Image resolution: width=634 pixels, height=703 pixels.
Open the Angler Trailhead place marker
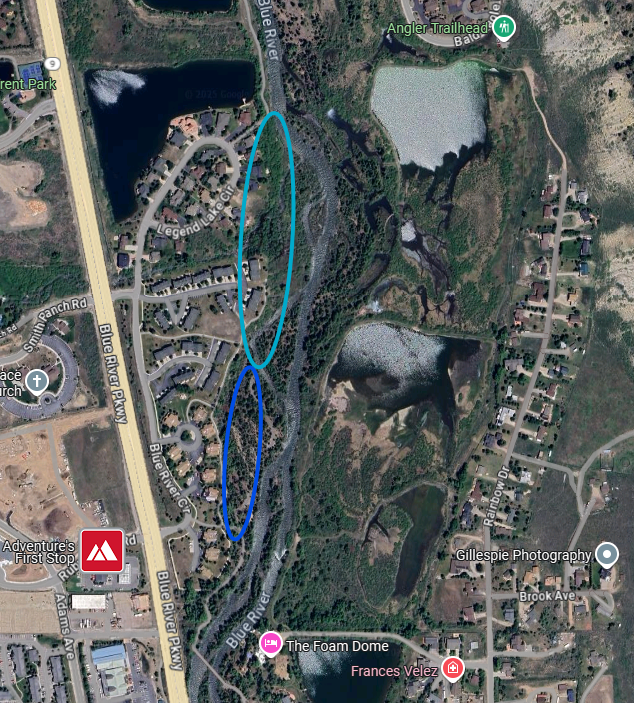505,26
